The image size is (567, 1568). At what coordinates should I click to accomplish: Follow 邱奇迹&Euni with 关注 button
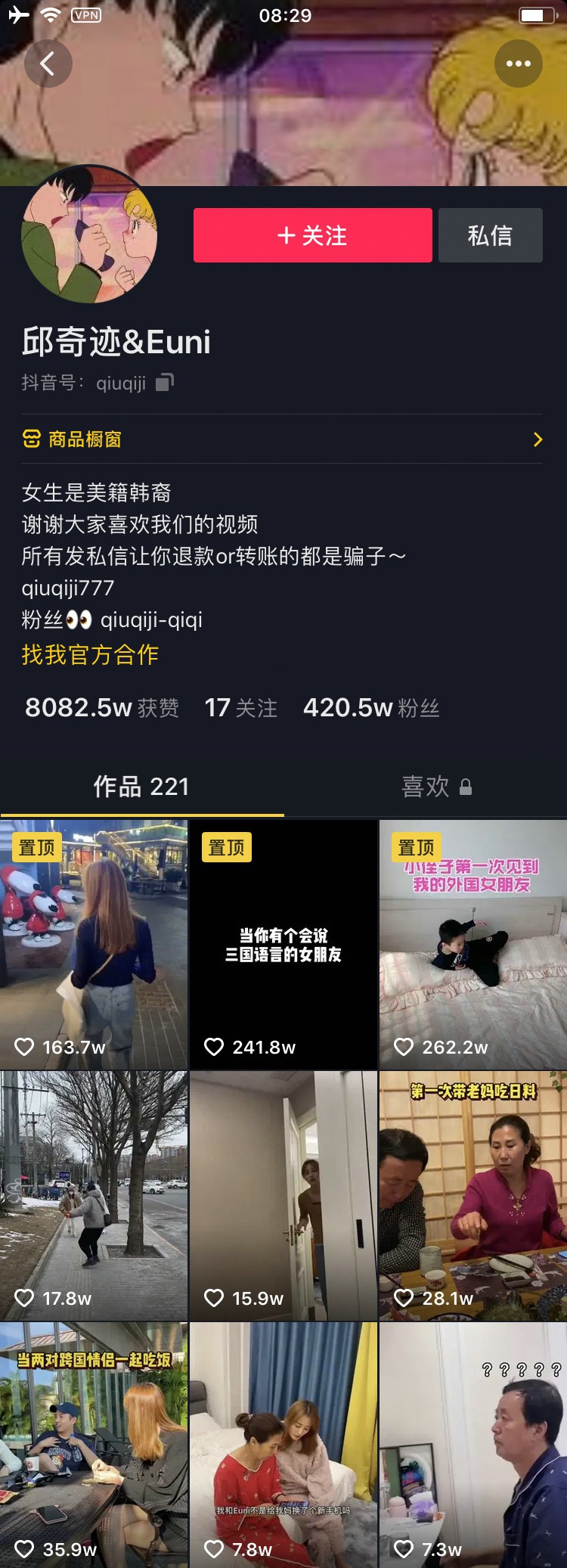(312, 235)
